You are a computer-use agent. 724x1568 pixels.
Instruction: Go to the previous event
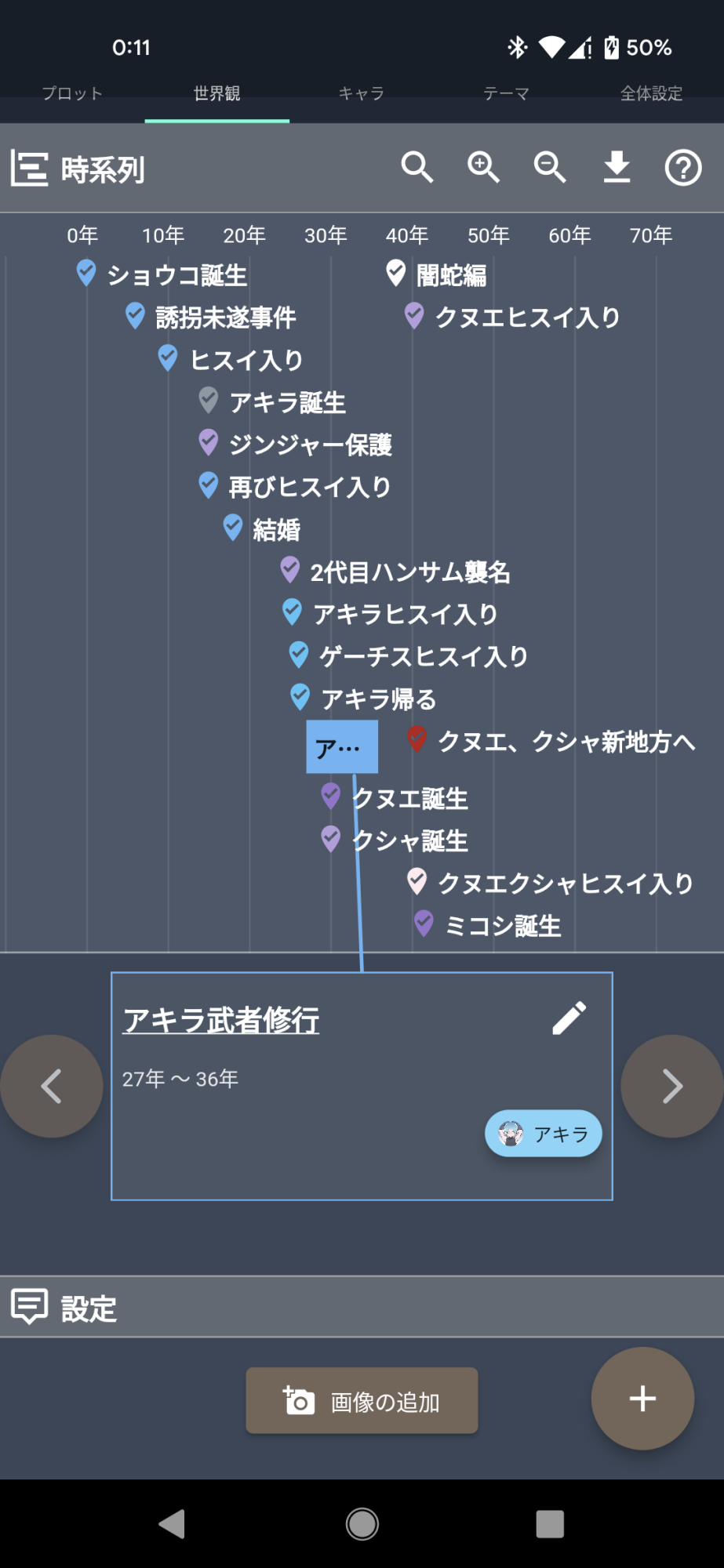(x=52, y=1086)
